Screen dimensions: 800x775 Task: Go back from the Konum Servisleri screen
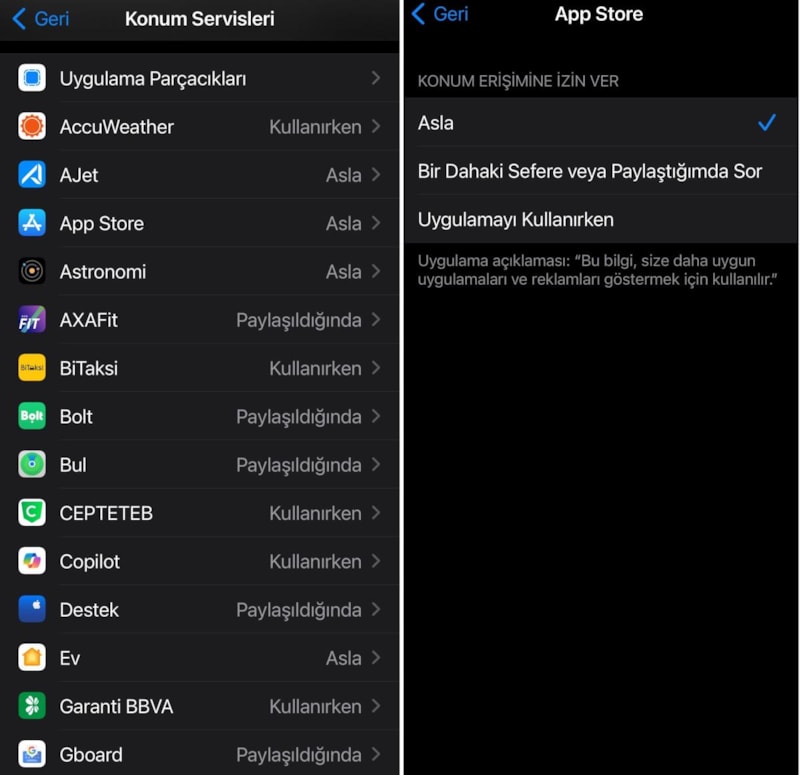pos(40,19)
